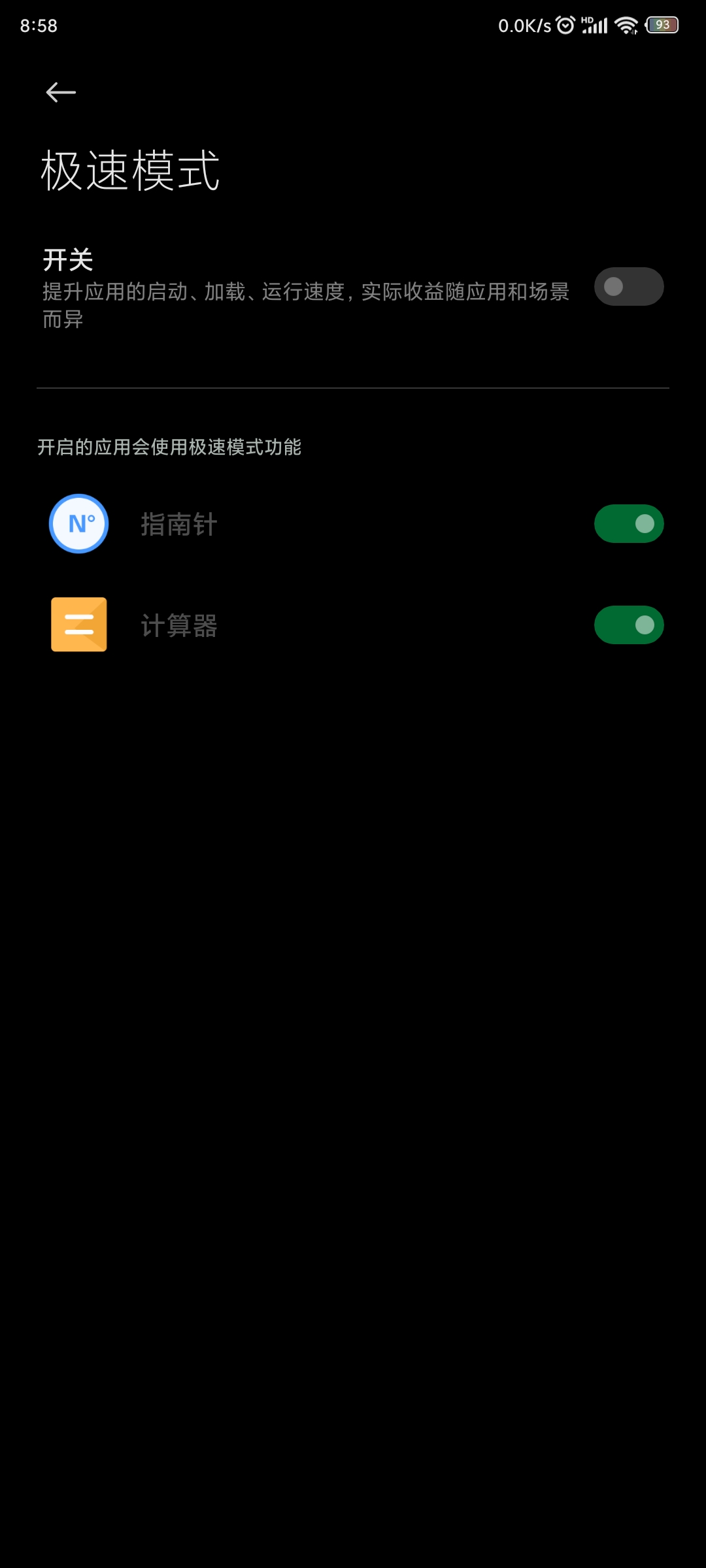Enable the main 开关 speed mode switch

click(629, 286)
